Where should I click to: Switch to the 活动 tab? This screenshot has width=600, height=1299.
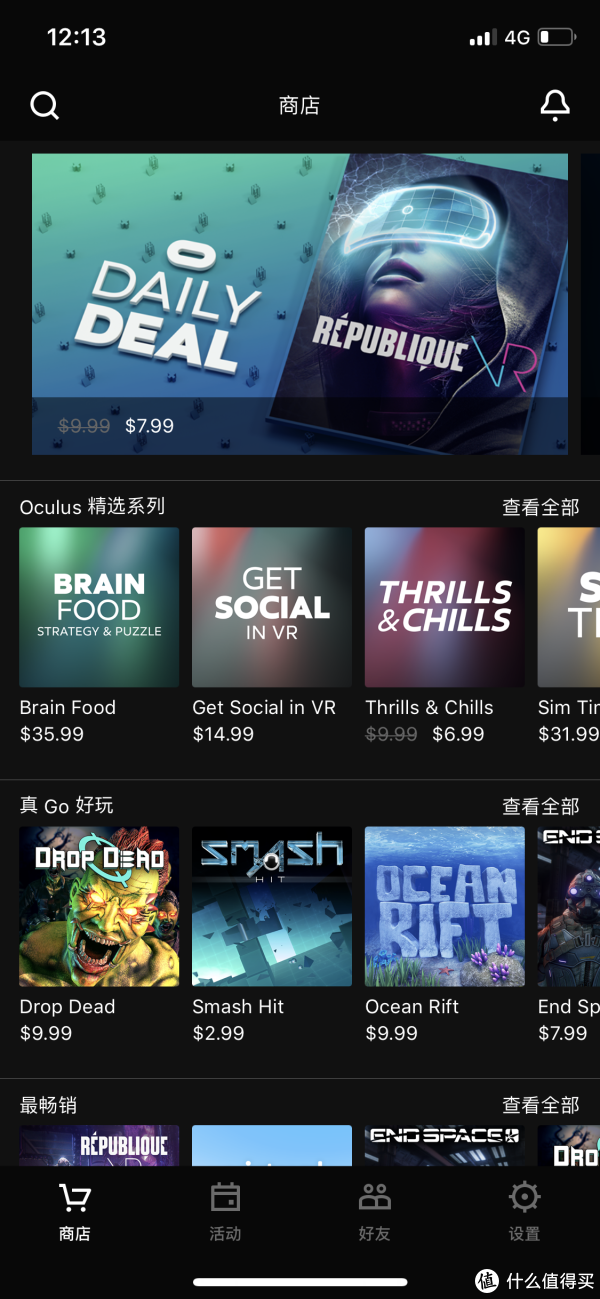(225, 1211)
